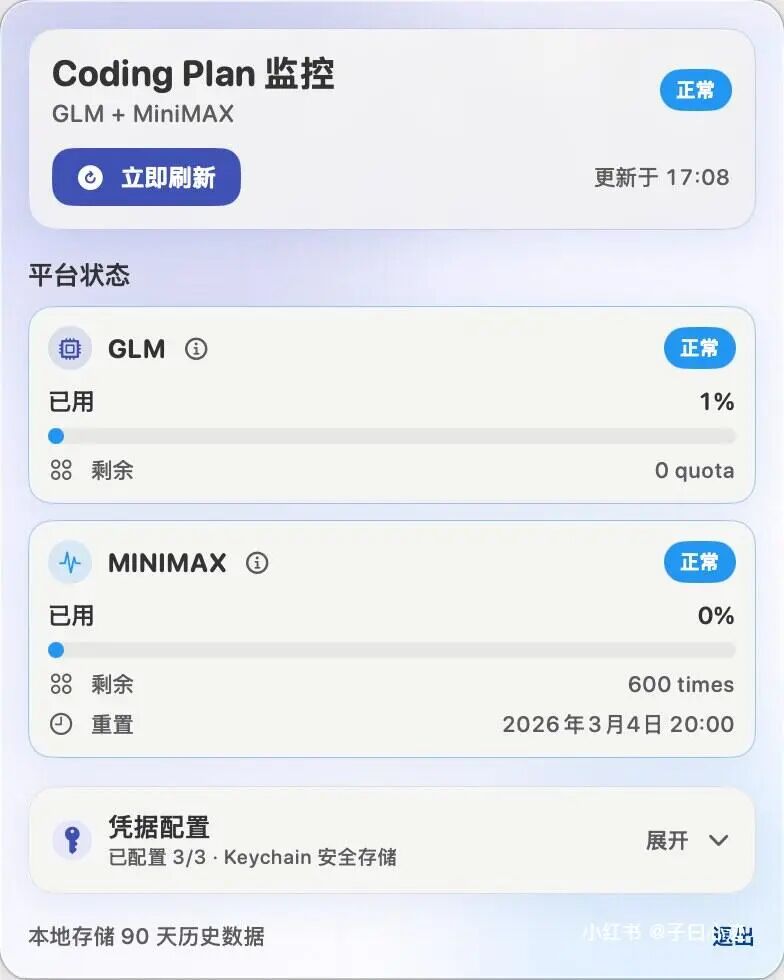
Task: Click the clock icon beside 重置
Action: click(61, 724)
